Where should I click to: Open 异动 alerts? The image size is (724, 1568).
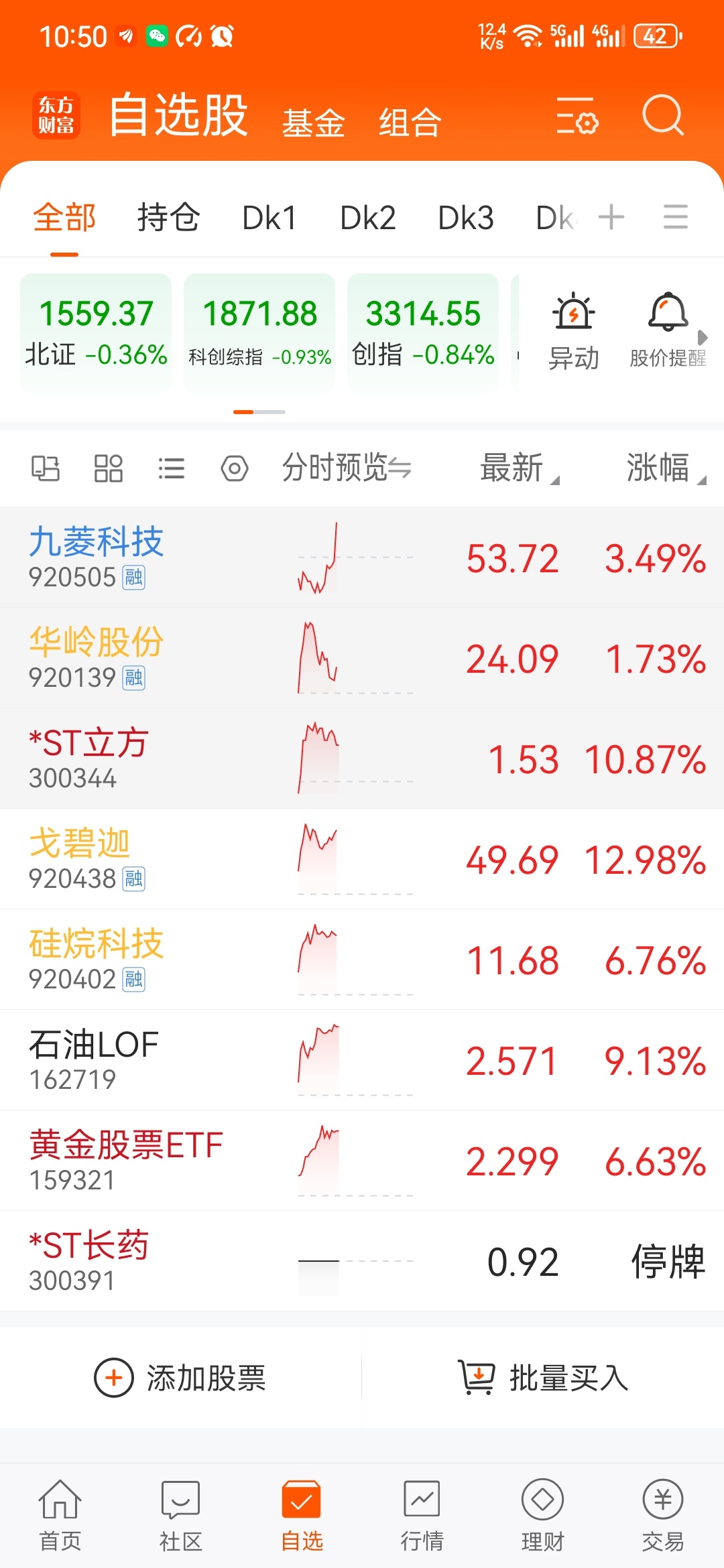point(573,331)
